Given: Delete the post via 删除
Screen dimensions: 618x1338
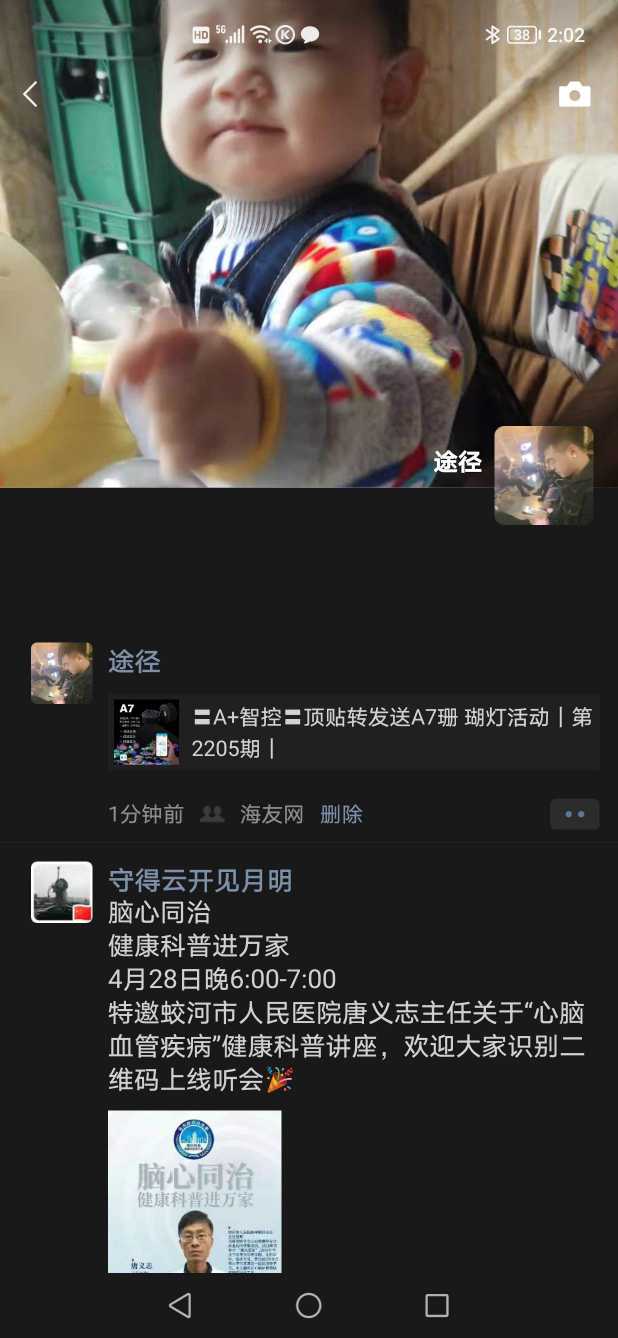Looking at the screenshot, I should coord(341,814).
